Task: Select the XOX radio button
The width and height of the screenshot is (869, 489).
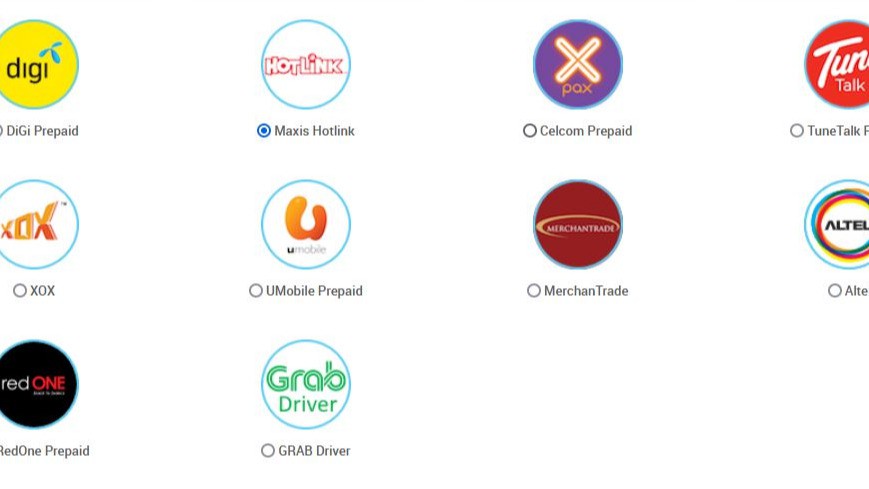Action: click(20, 291)
